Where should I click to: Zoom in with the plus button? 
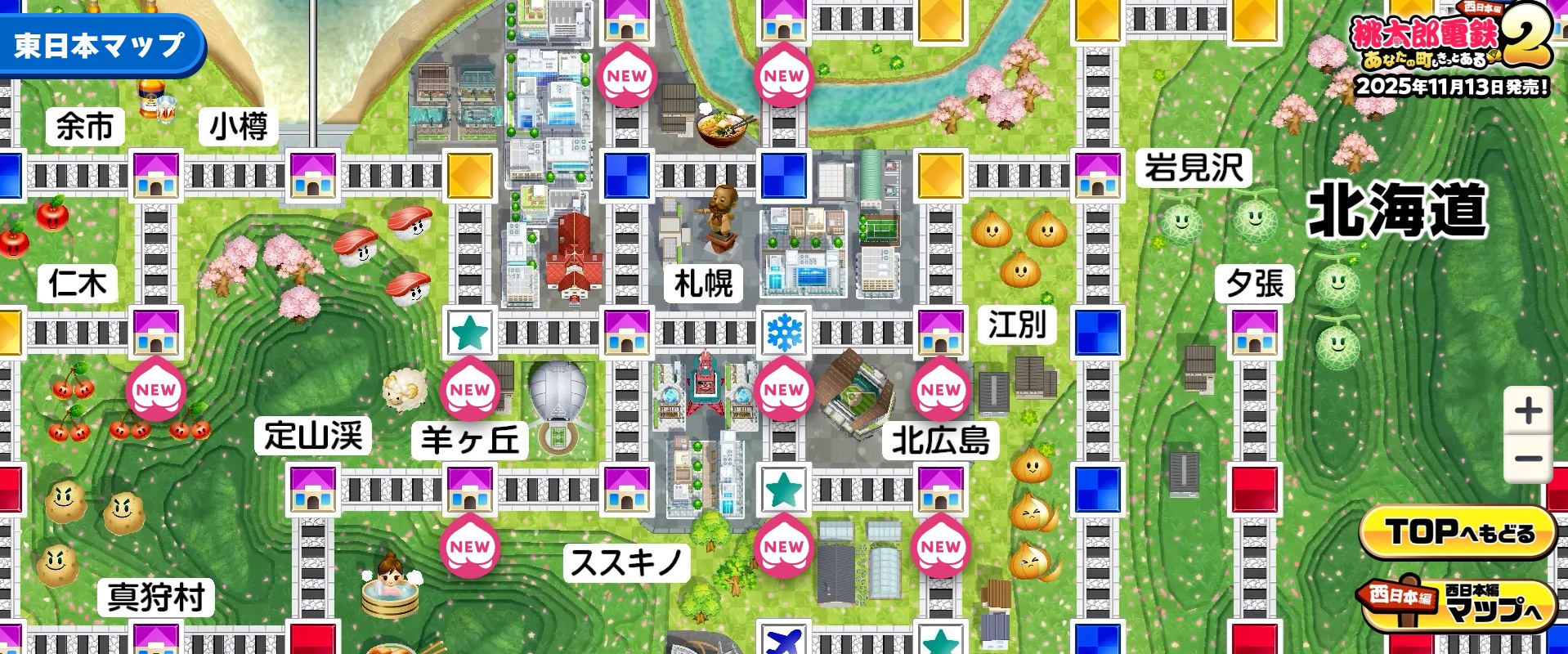(1528, 411)
